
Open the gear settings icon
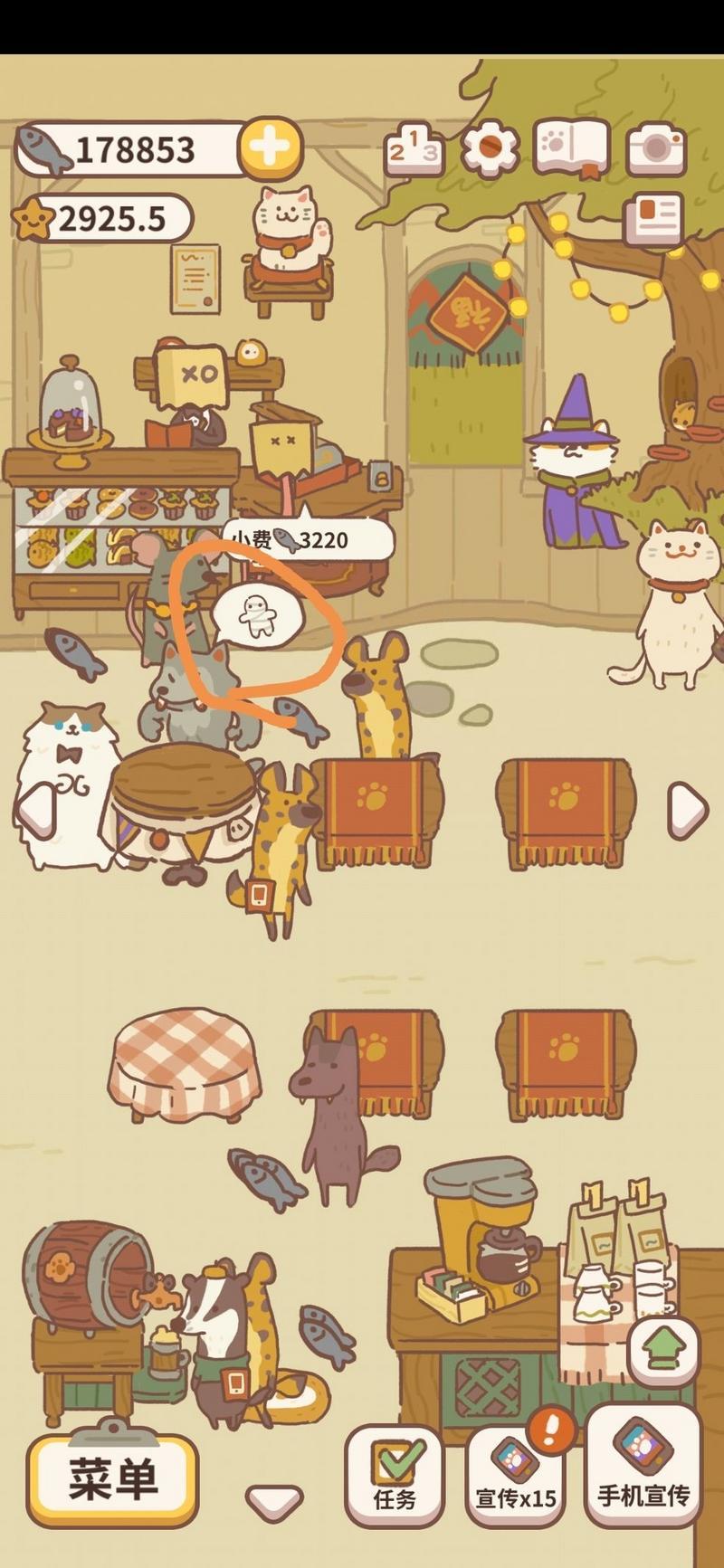[x=490, y=147]
